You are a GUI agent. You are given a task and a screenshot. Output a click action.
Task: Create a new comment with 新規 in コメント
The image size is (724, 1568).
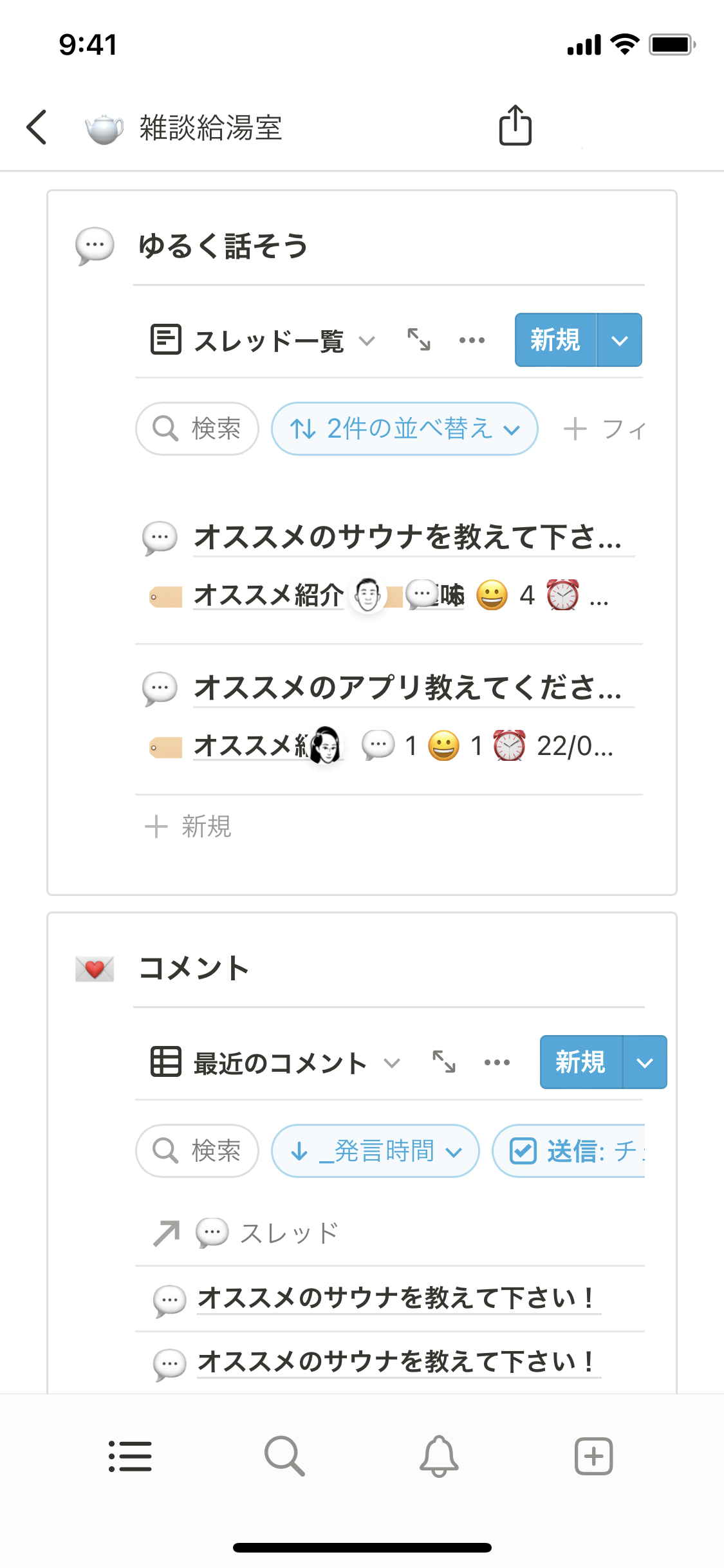click(580, 1062)
